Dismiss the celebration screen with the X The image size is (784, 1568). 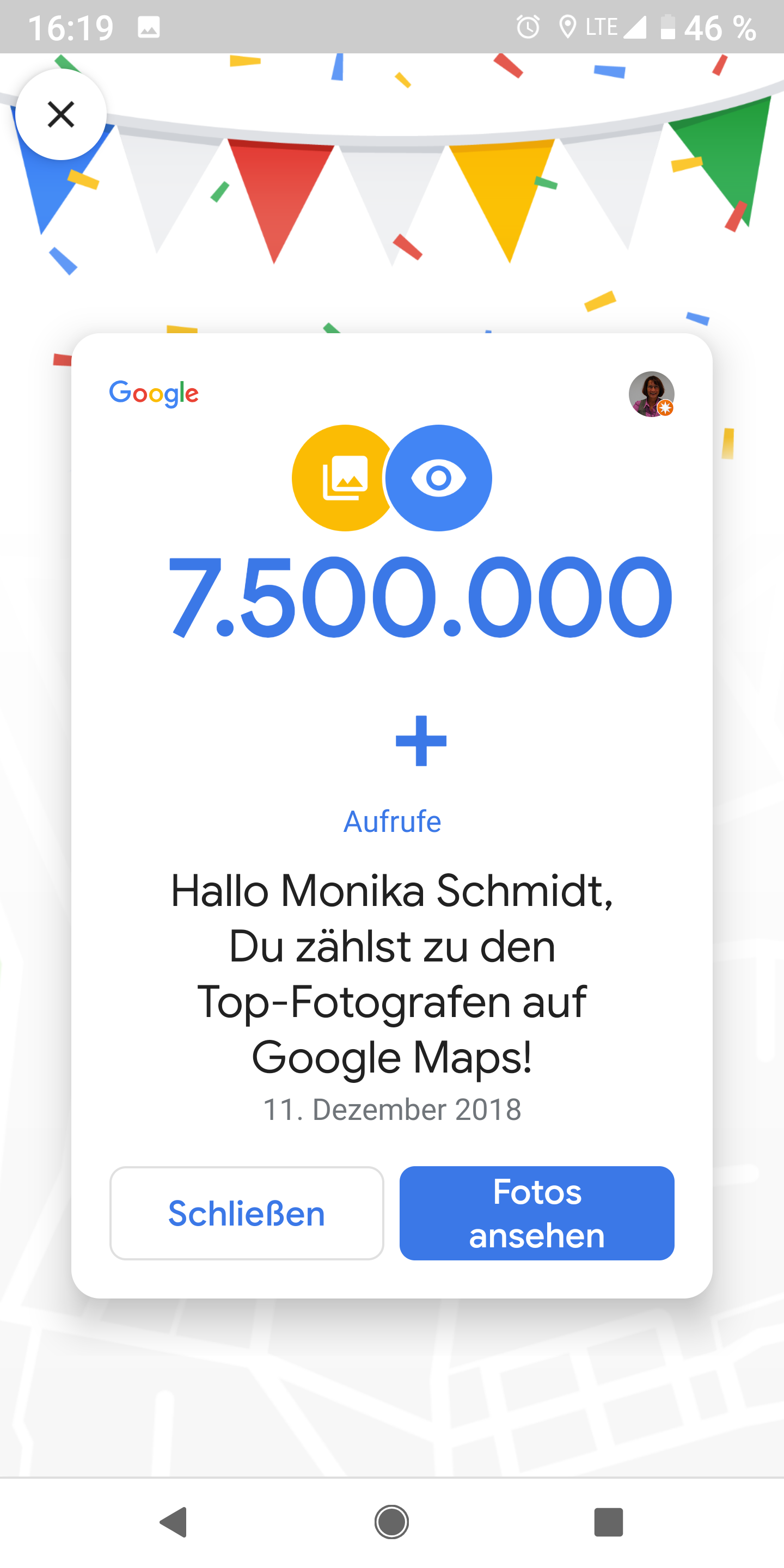pyautogui.click(x=61, y=114)
